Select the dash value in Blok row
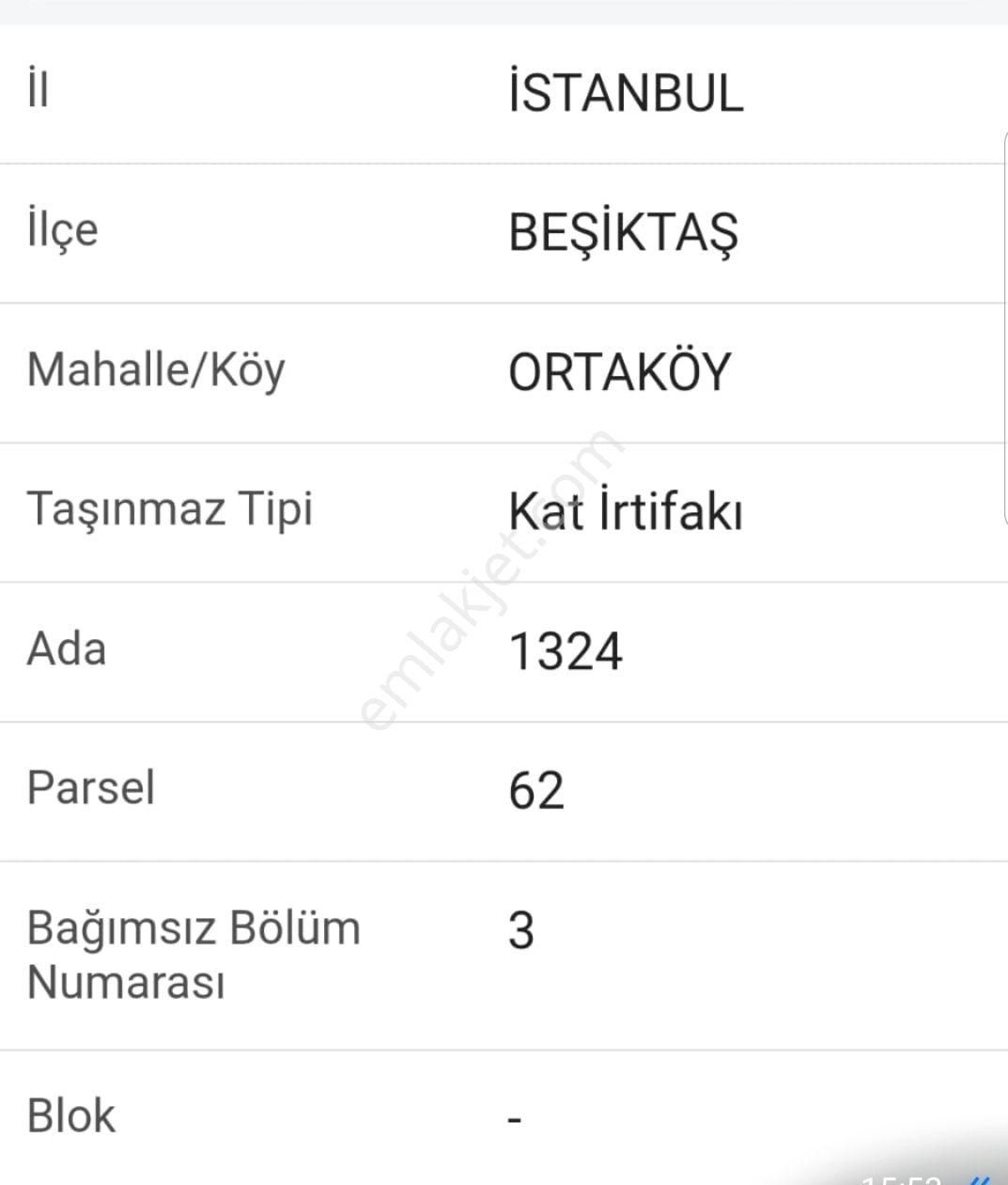 pyautogui.click(x=510, y=1116)
